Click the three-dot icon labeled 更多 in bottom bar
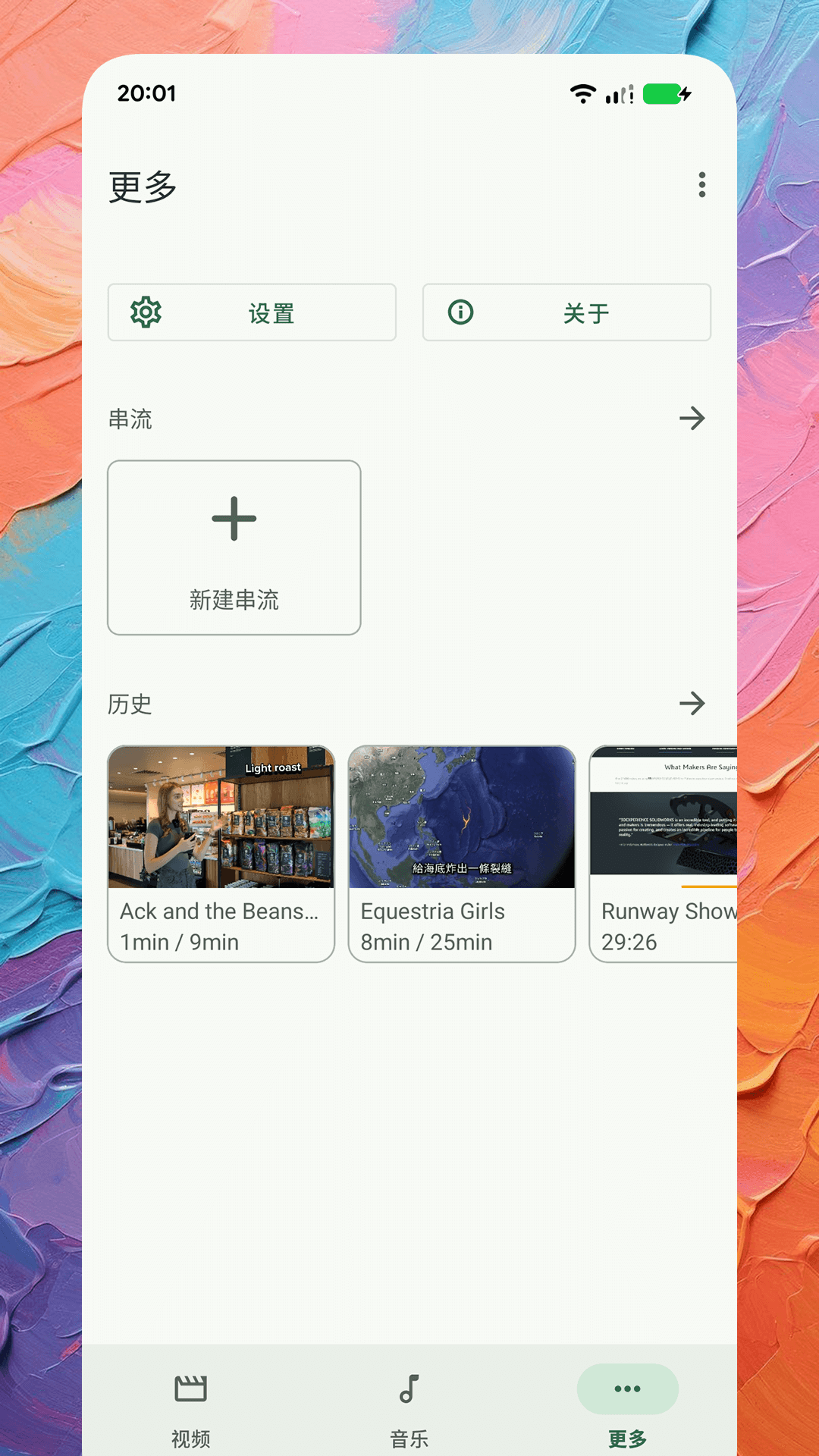Screen dimensions: 819x1456 click(627, 1389)
